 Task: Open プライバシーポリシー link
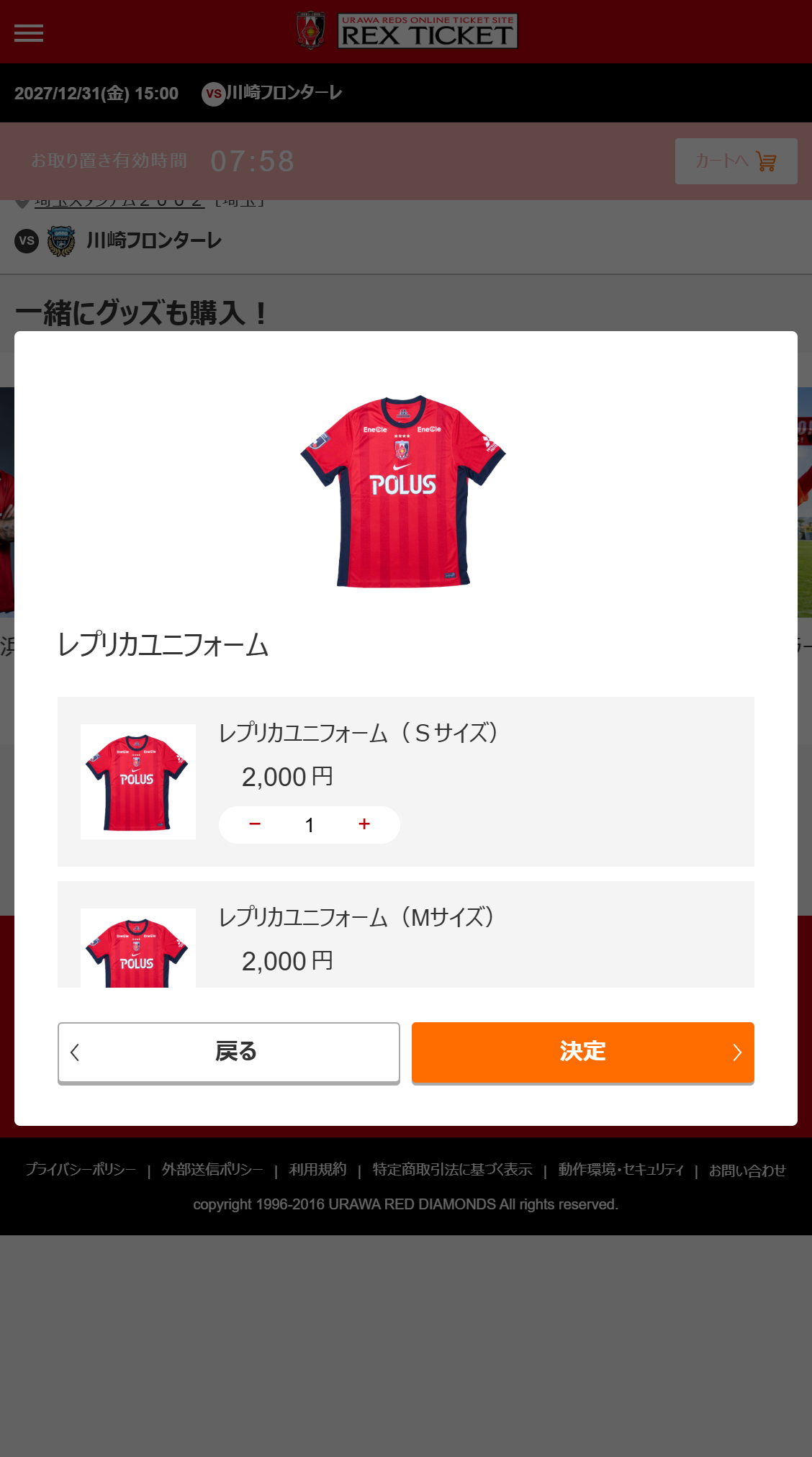pyautogui.click(x=81, y=1170)
